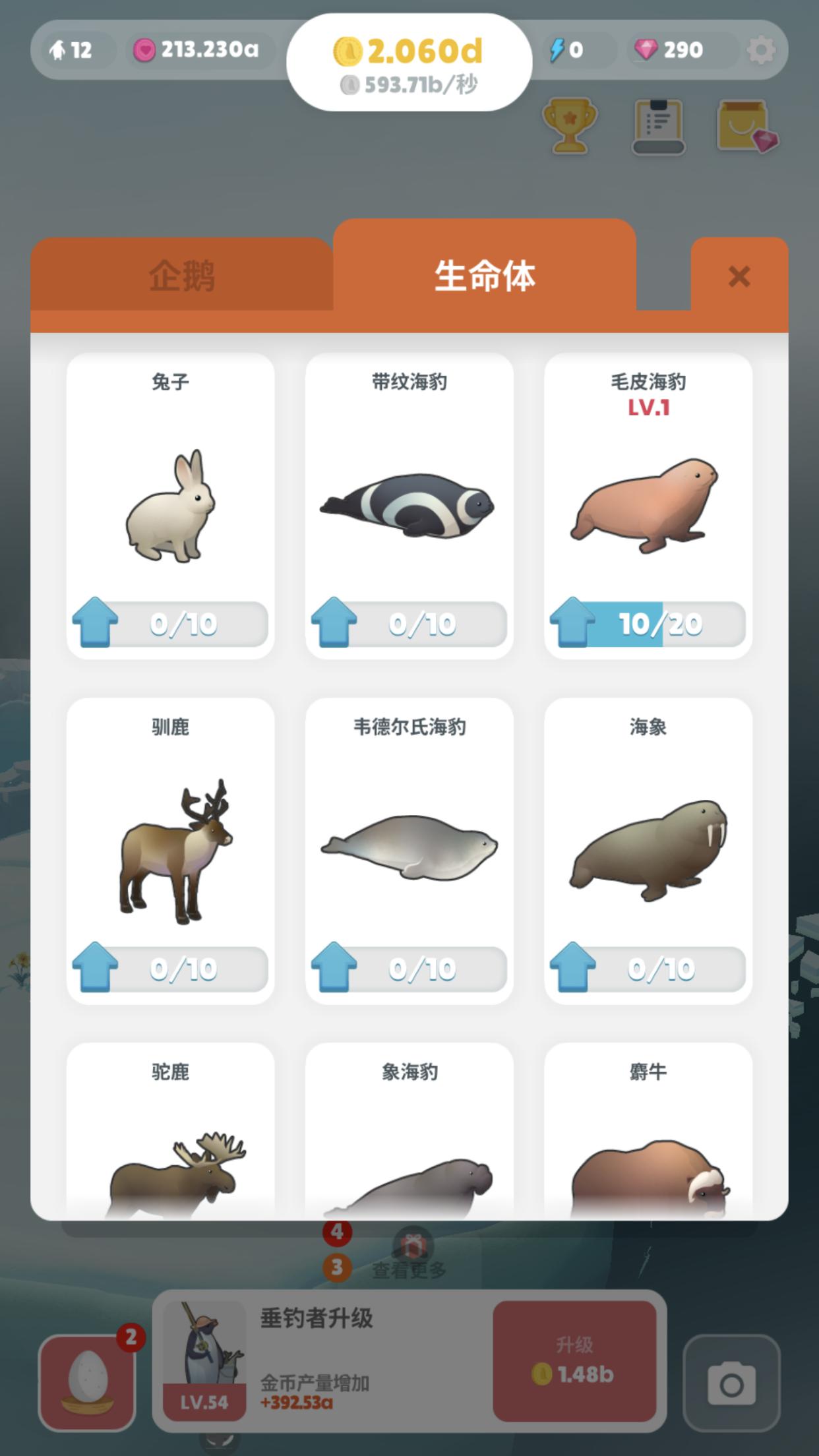
Task: Open the 海象 card
Action: (648, 849)
